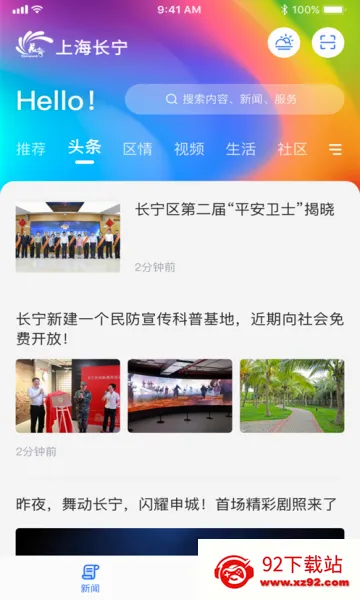Open the 民防宣传科普基地 article
360x600 pixels.
pos(180,329)
